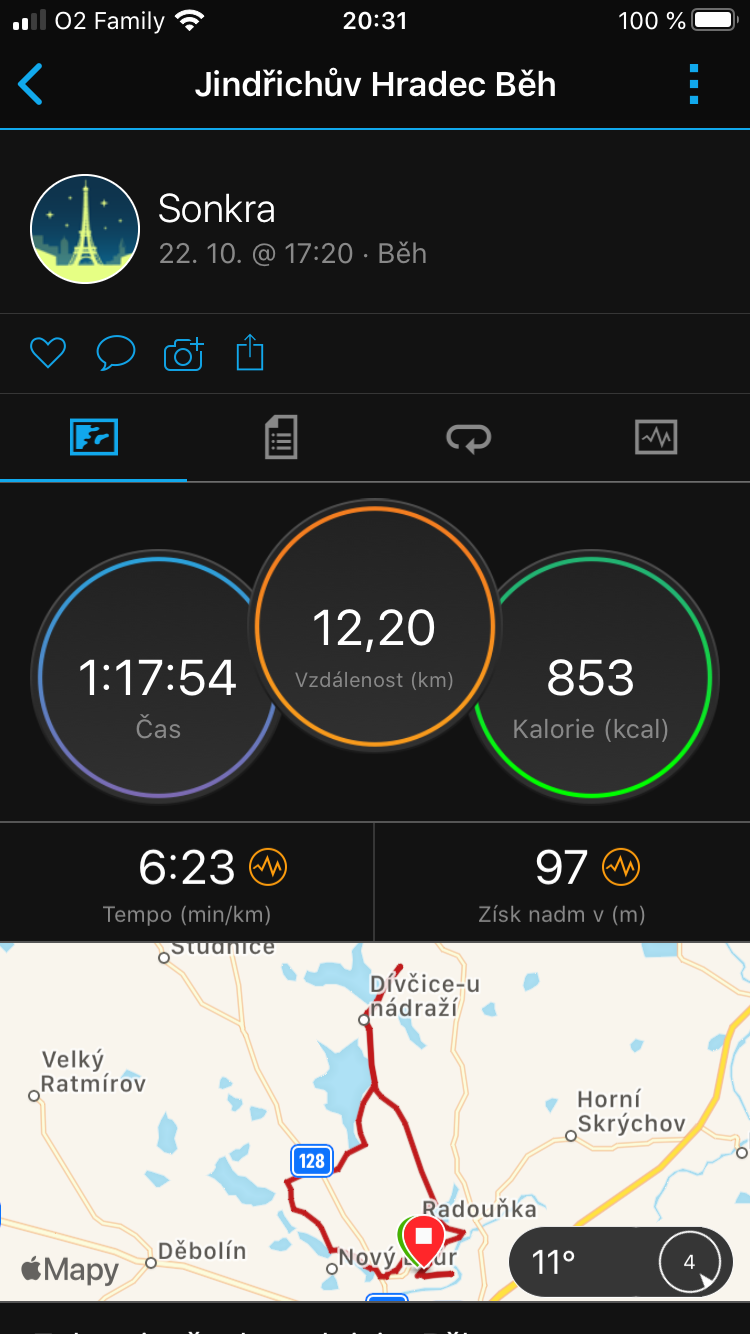This screenshot has height=1334, width=750.
Task: Like this running activity
Action: pyautogui.click(x=48, y=353)
